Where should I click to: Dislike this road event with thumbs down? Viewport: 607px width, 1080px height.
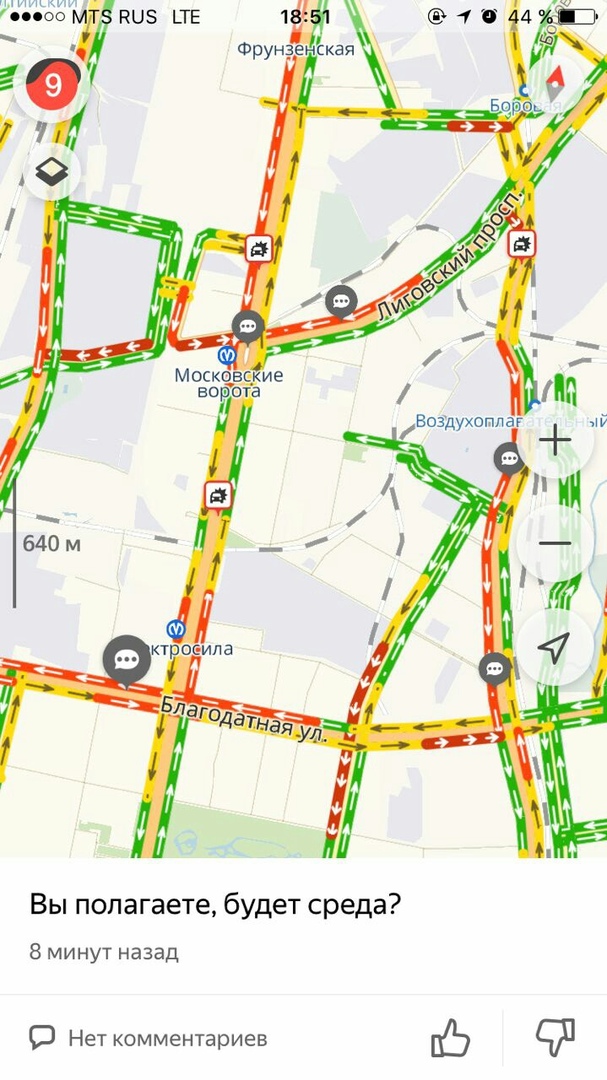point(554,1038)
